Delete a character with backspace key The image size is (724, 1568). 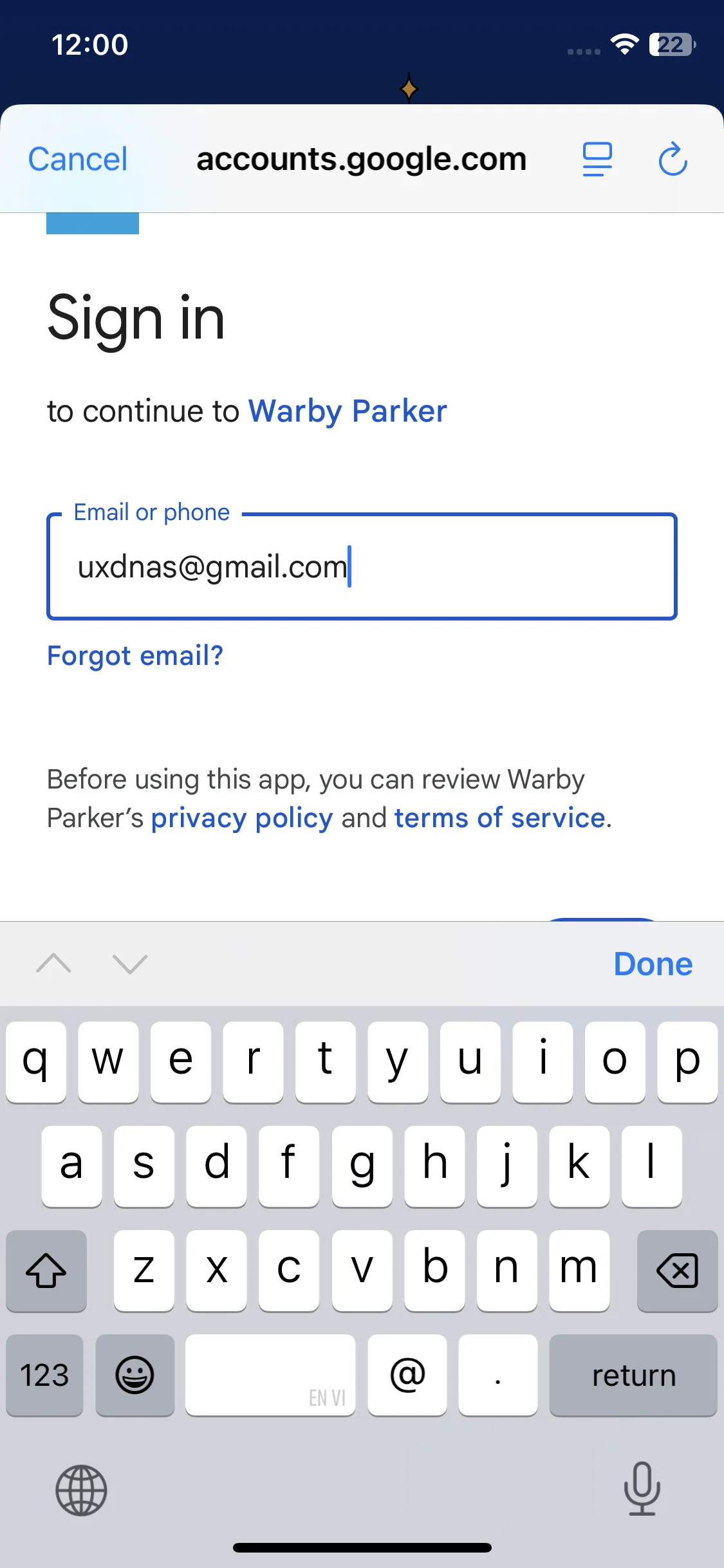pos(677,1271)
